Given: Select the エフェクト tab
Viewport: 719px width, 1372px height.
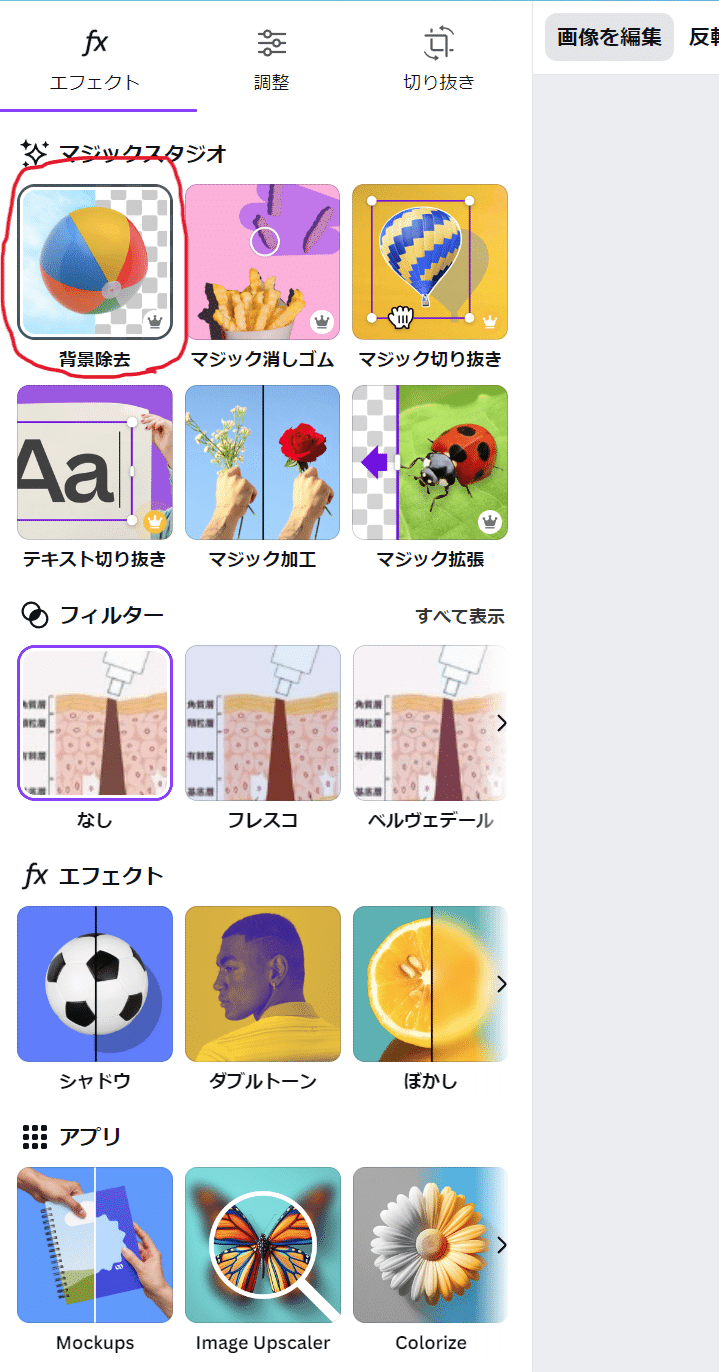Looking at the screenshot, I should [95, 58].
